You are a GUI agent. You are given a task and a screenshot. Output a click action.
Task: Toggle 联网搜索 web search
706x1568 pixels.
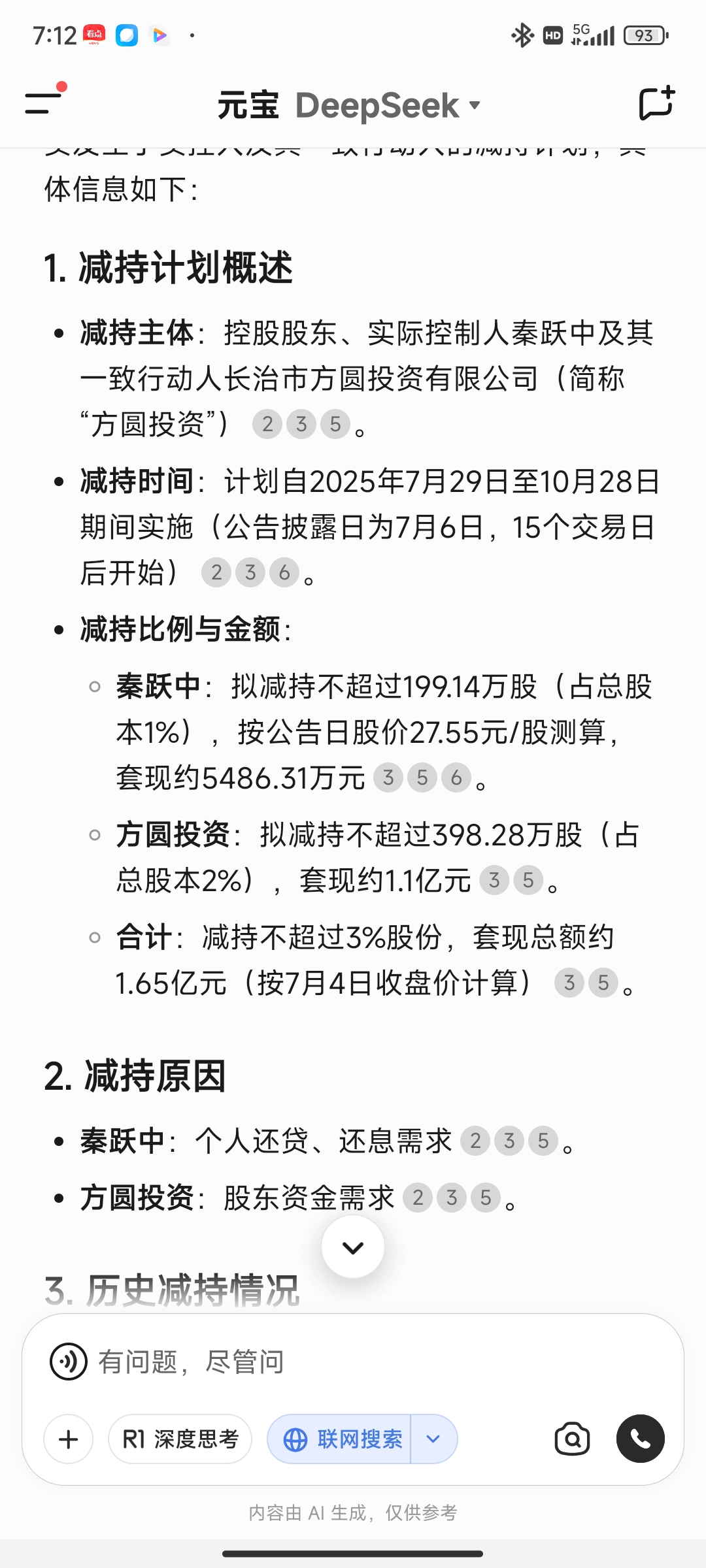point(339,1439)
